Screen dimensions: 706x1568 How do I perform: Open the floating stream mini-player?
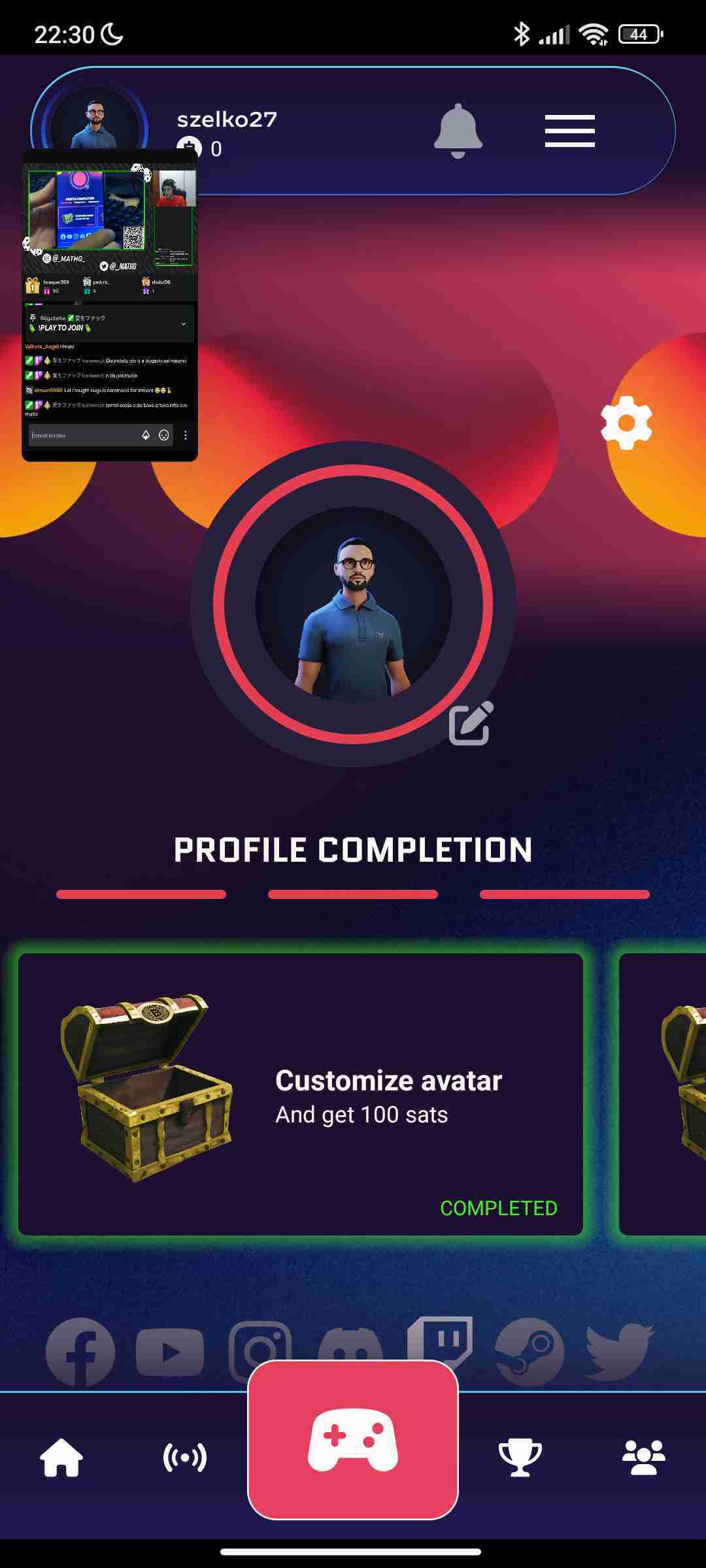coord(110,305)
